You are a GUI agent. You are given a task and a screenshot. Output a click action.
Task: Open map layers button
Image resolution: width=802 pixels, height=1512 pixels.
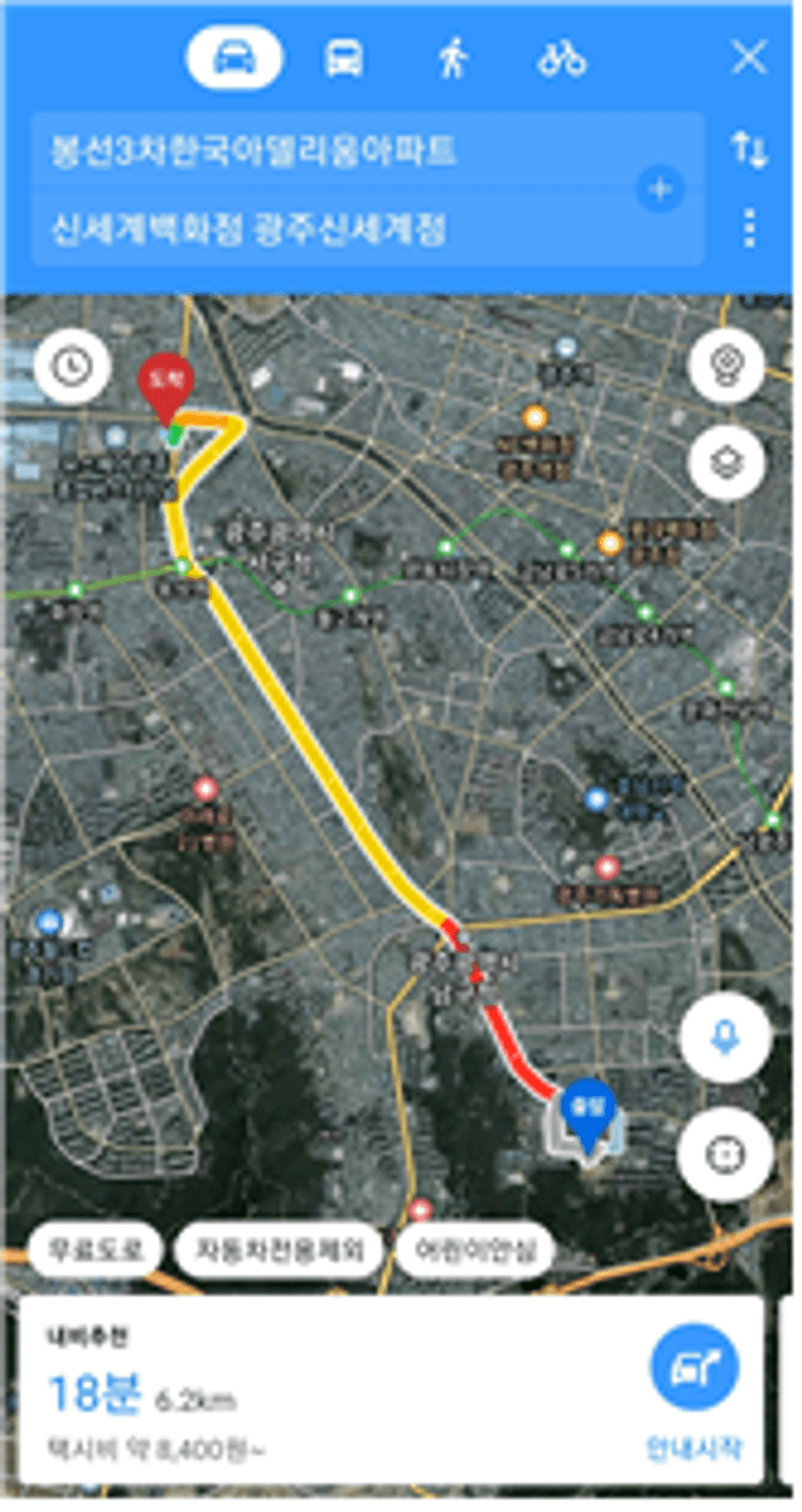726,464
